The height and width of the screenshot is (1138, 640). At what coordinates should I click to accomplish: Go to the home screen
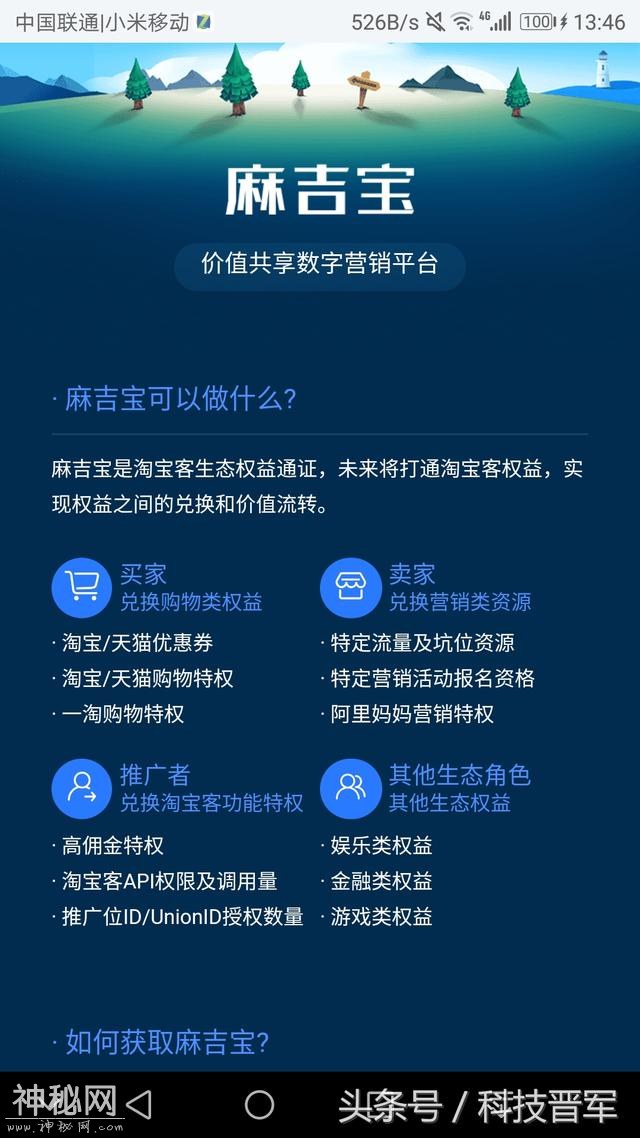tap(259, 1104)
